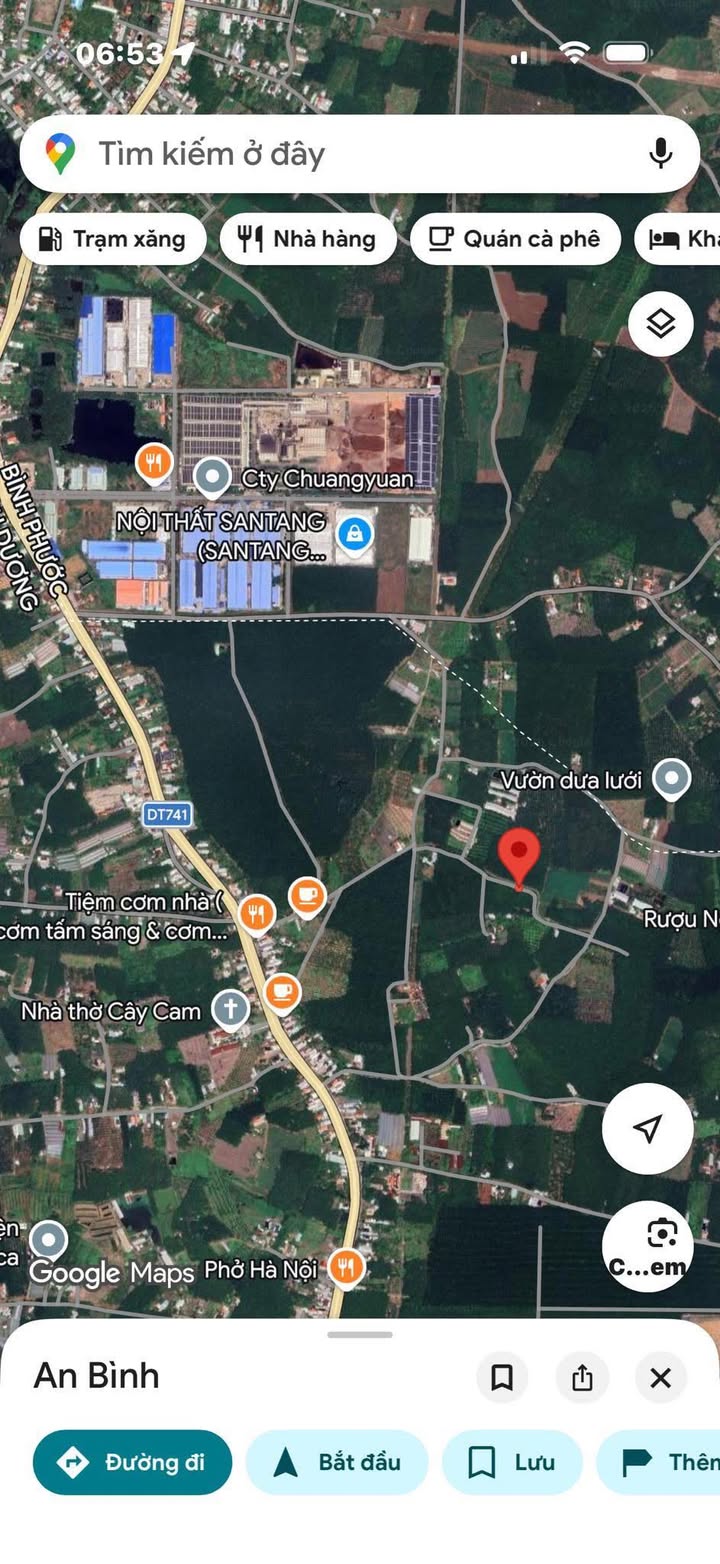This screenshot has height=1564, width=720.
Task: Open the Nhà thờ Cây Cam marker
Action: tap(231, 1010)
